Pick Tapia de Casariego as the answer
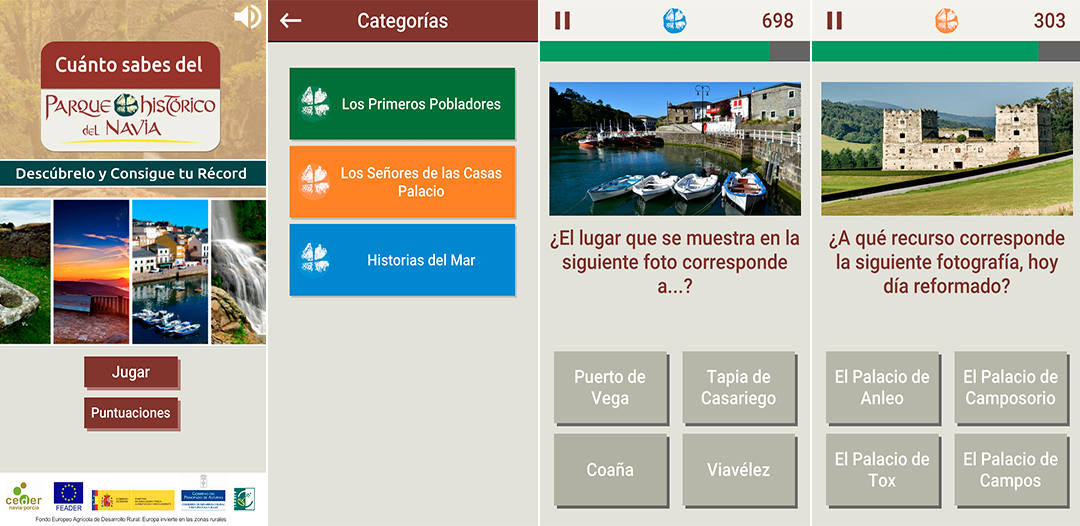 pyautogui.click(x=740, y=388)
